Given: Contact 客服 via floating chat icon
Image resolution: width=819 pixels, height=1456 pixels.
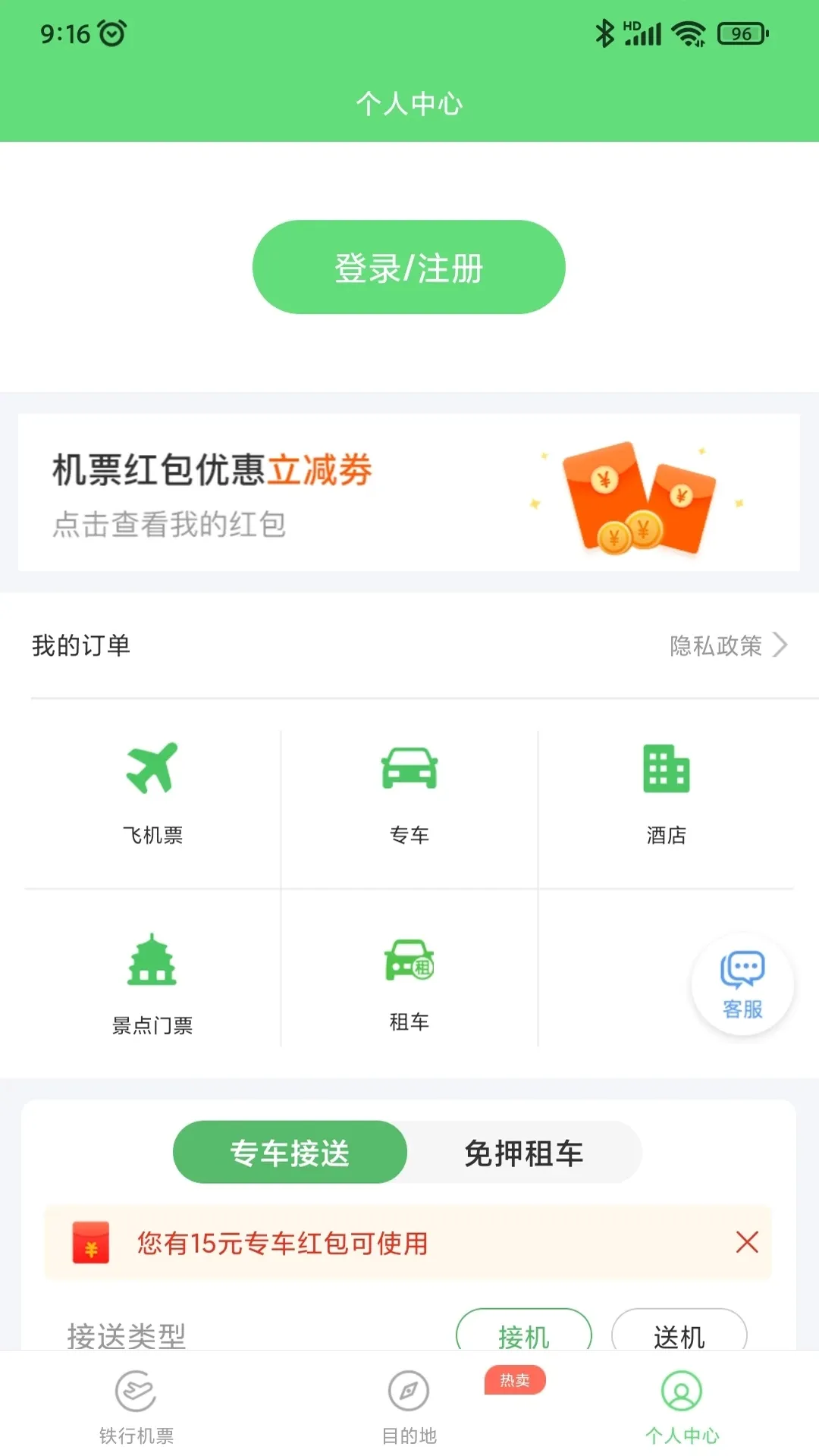Looking at the screenshot, I should pyautogui.click(x=742, y=984).
